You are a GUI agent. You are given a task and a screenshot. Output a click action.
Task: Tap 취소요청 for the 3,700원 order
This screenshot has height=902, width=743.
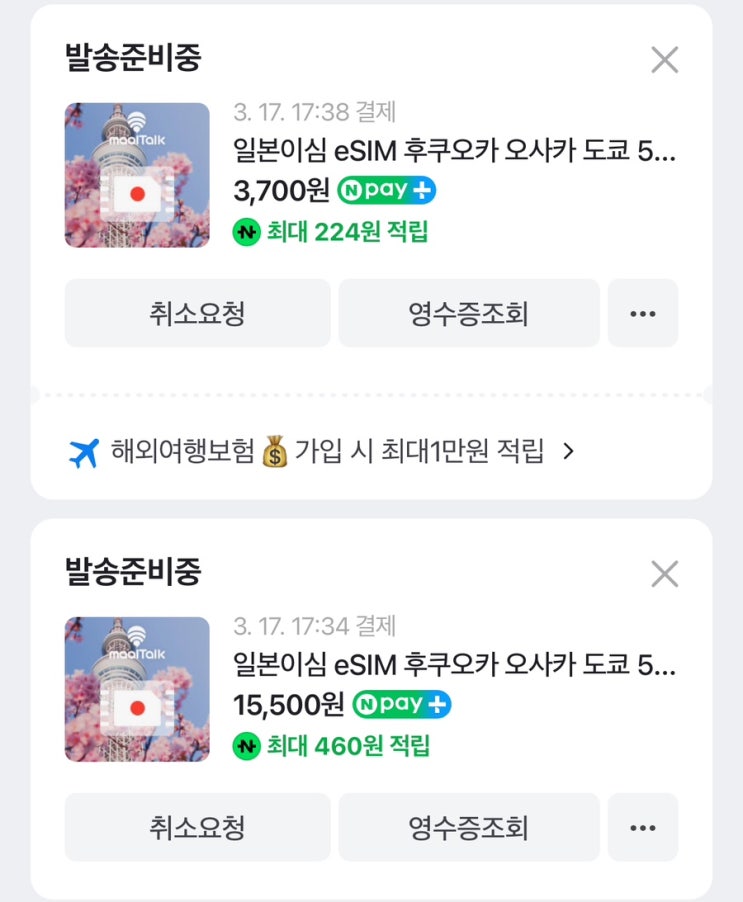point(197,314)
